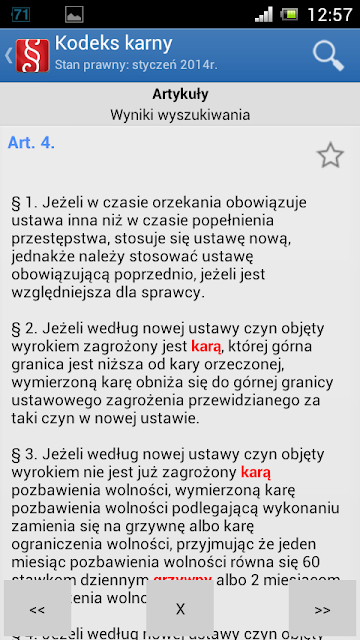The image size is (360, 640).
Task: Open the search magnifier icon
Action: (328, 56)
